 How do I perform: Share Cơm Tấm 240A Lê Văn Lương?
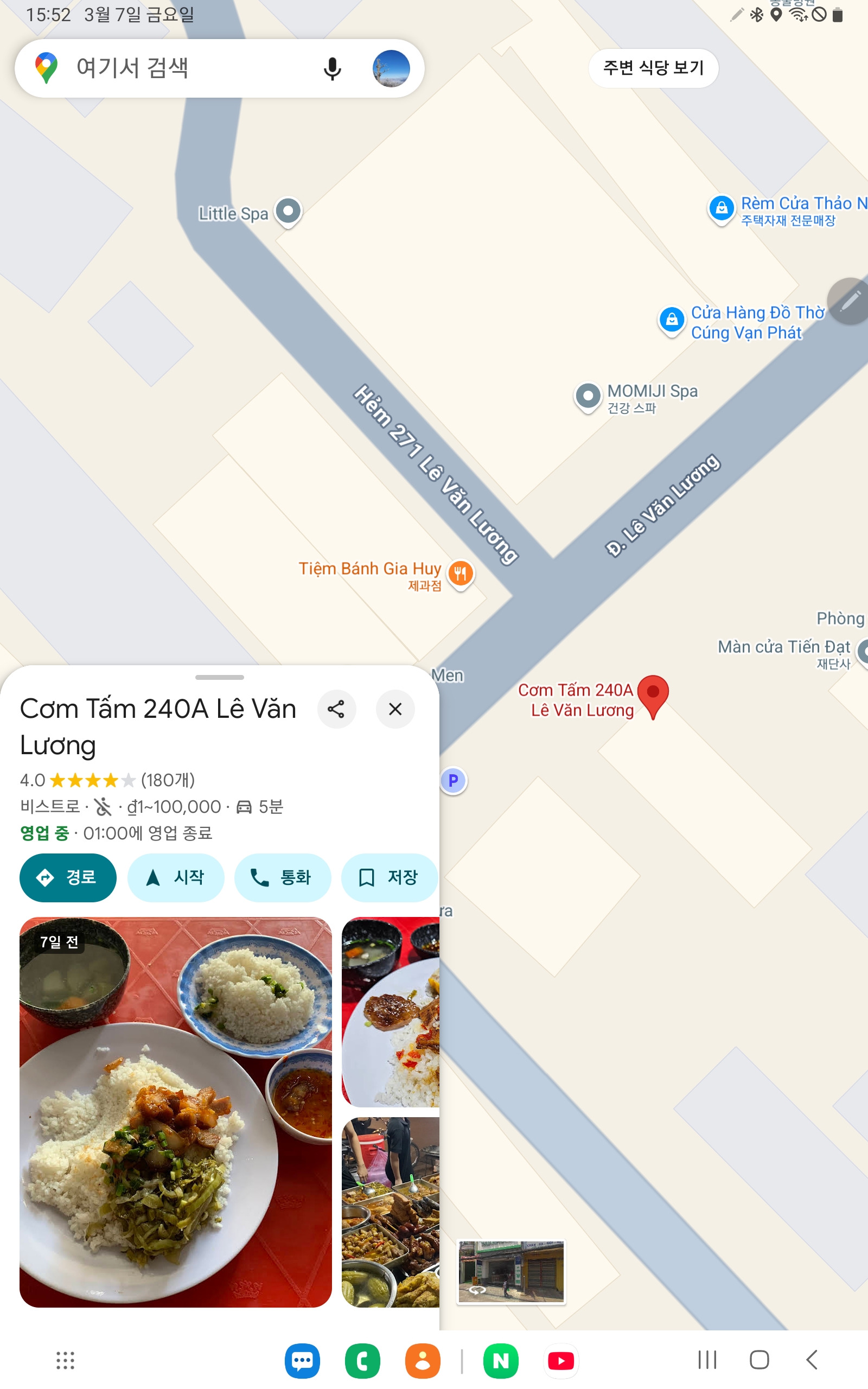coord(336,709)
